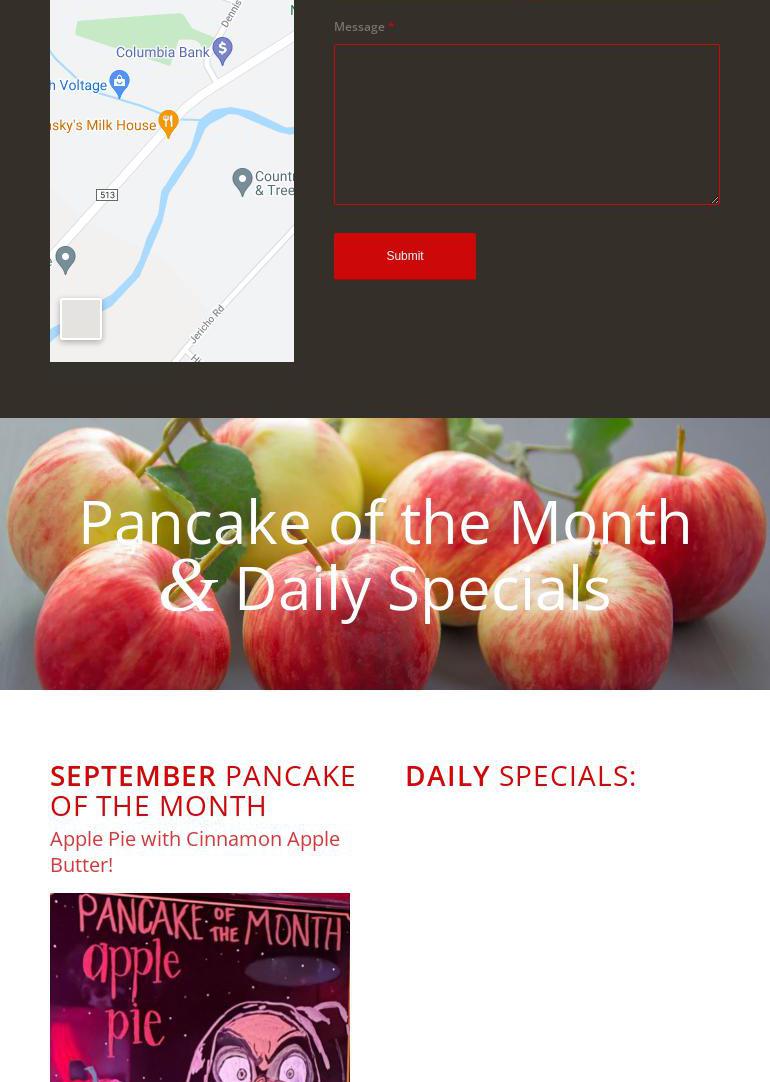Tap the Message text field

click(526, 124)
